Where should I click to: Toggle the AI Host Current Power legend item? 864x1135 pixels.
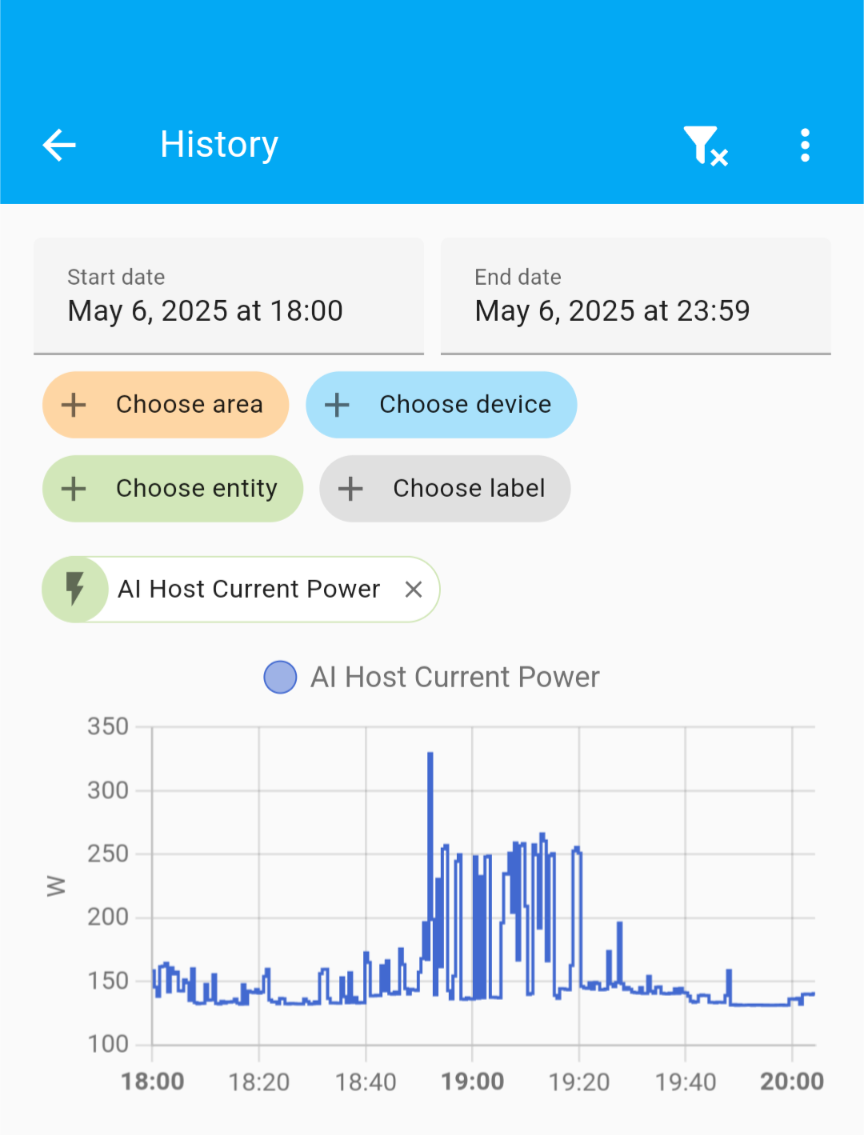point(432,677)
